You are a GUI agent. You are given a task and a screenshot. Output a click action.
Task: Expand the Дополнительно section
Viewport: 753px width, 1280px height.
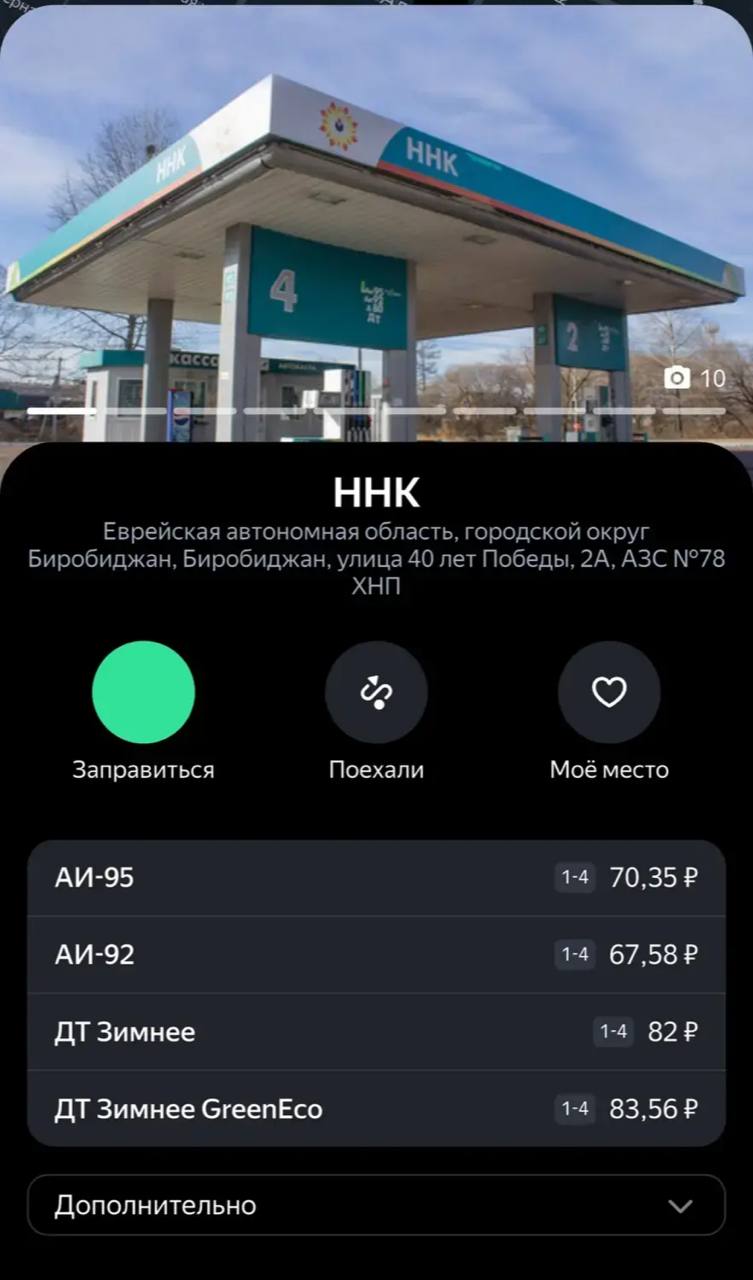pos(376,1204)
